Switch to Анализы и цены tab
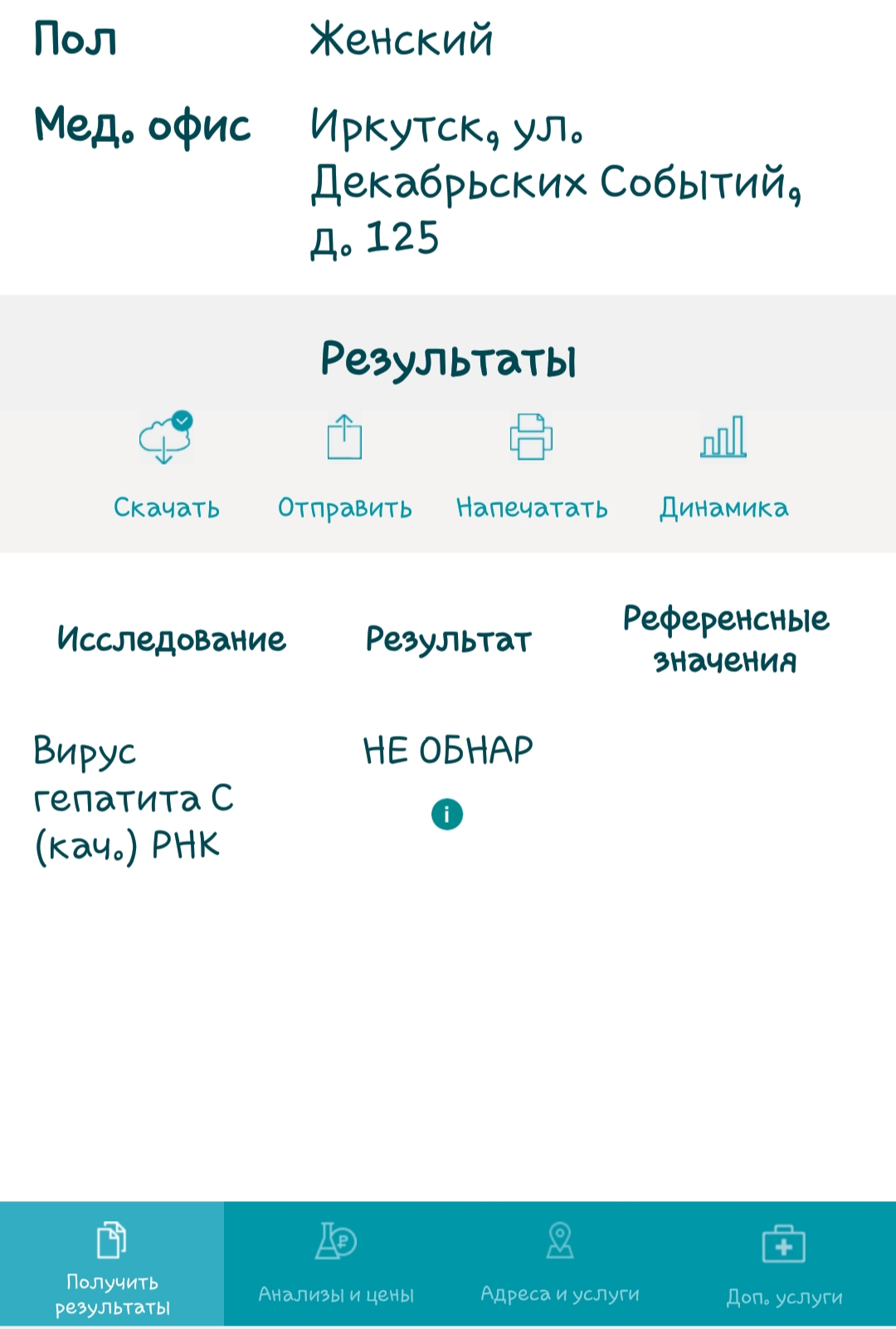This screenshot has height=1329, width=896. click(x=336, y=1265)
